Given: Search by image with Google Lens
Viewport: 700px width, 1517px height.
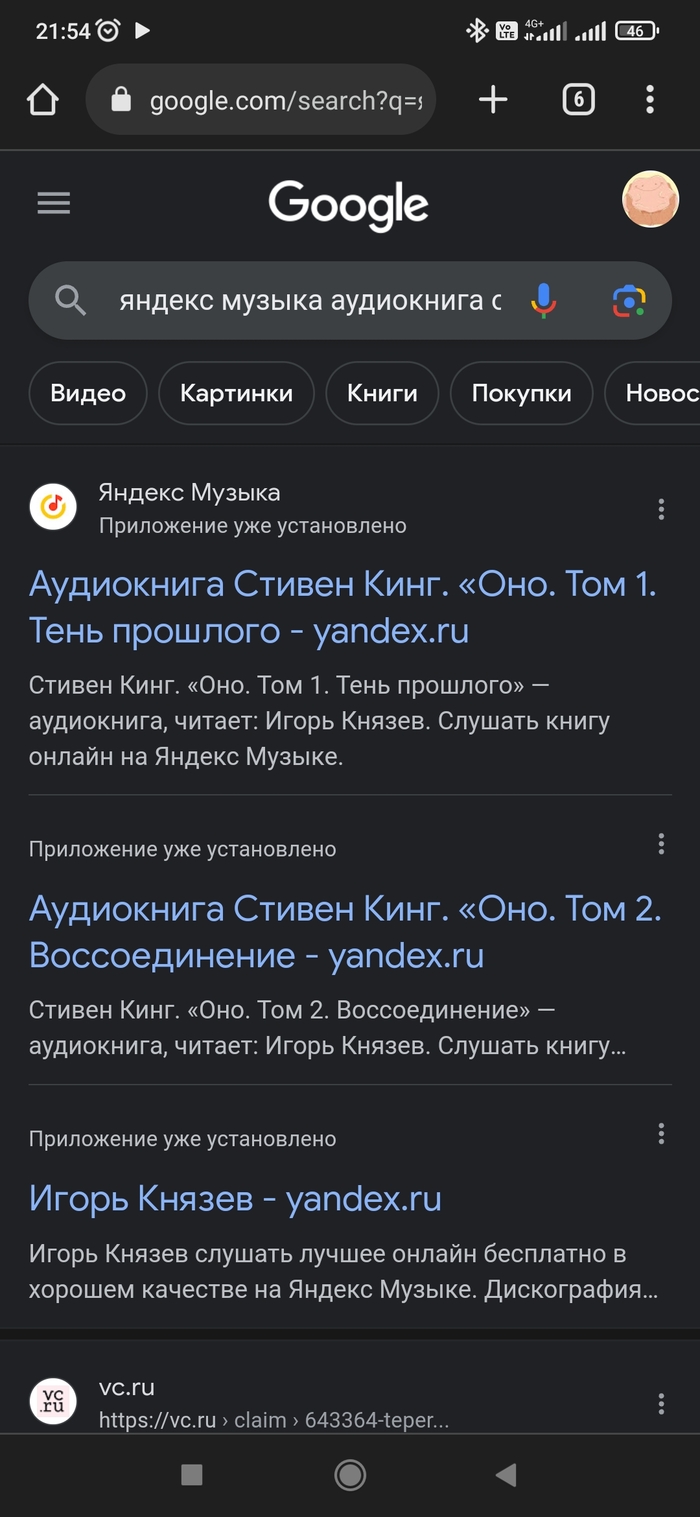Looking at the screenshot, I should click(629, 300).
